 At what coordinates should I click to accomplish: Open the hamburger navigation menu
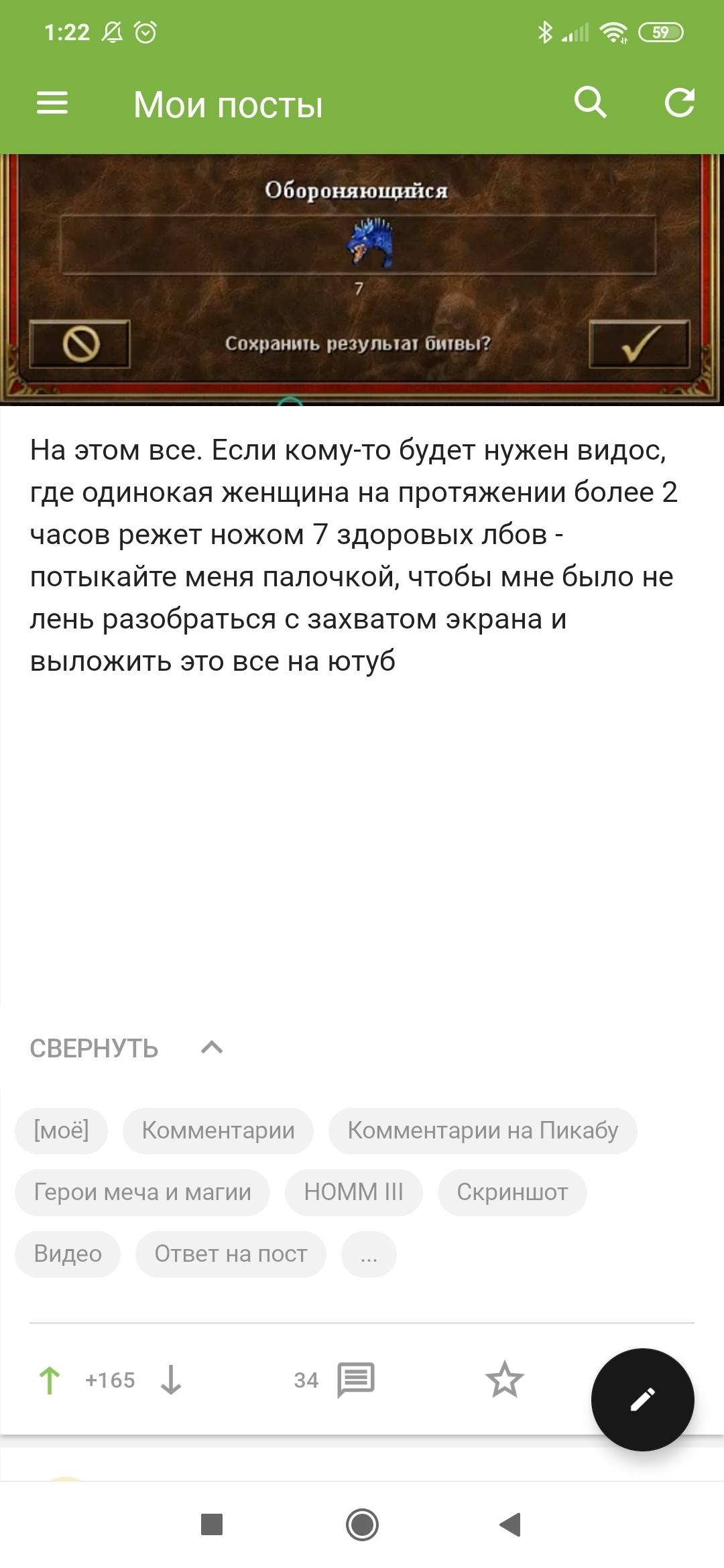pyautogui.click(x=52, y=103)
